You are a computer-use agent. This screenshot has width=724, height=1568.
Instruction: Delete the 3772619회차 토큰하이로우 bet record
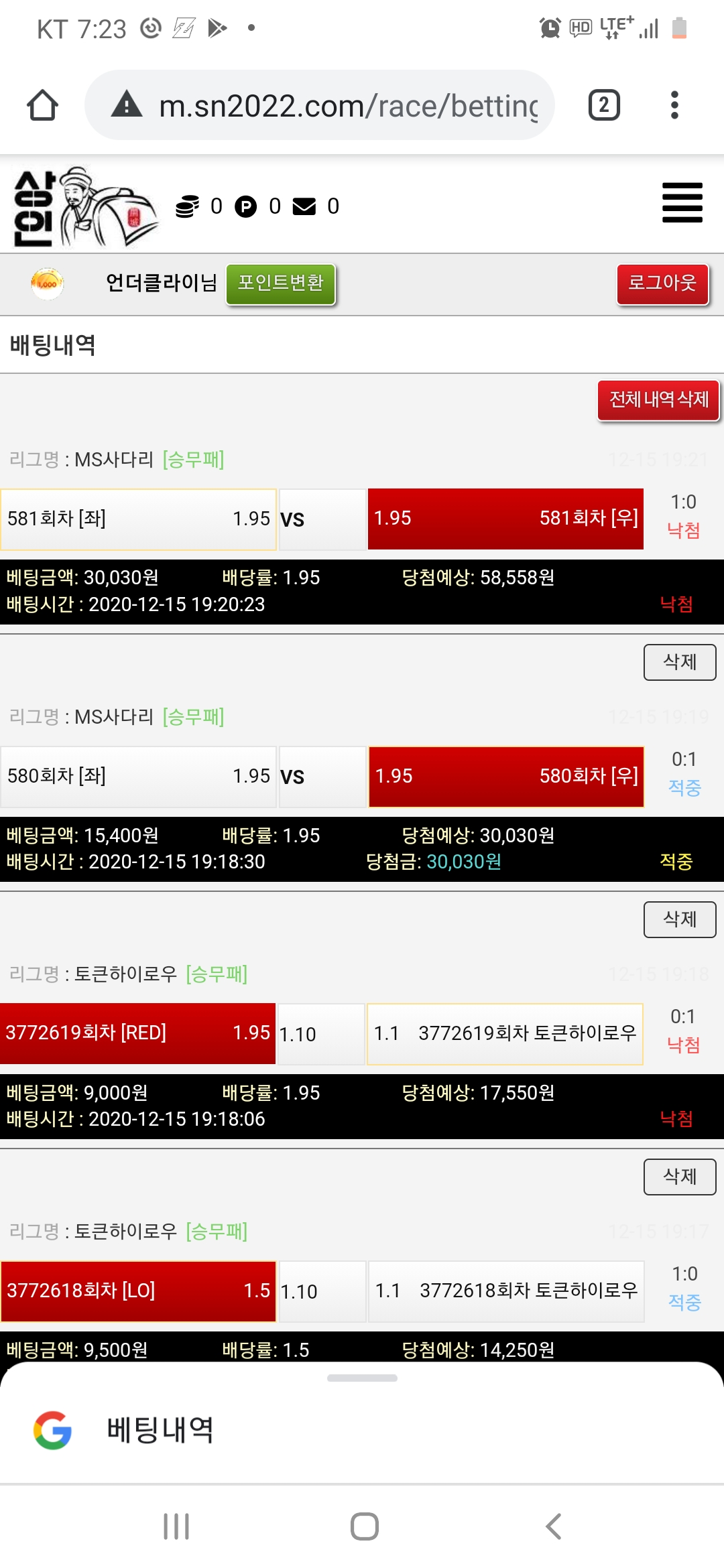tap(679, 1177)
